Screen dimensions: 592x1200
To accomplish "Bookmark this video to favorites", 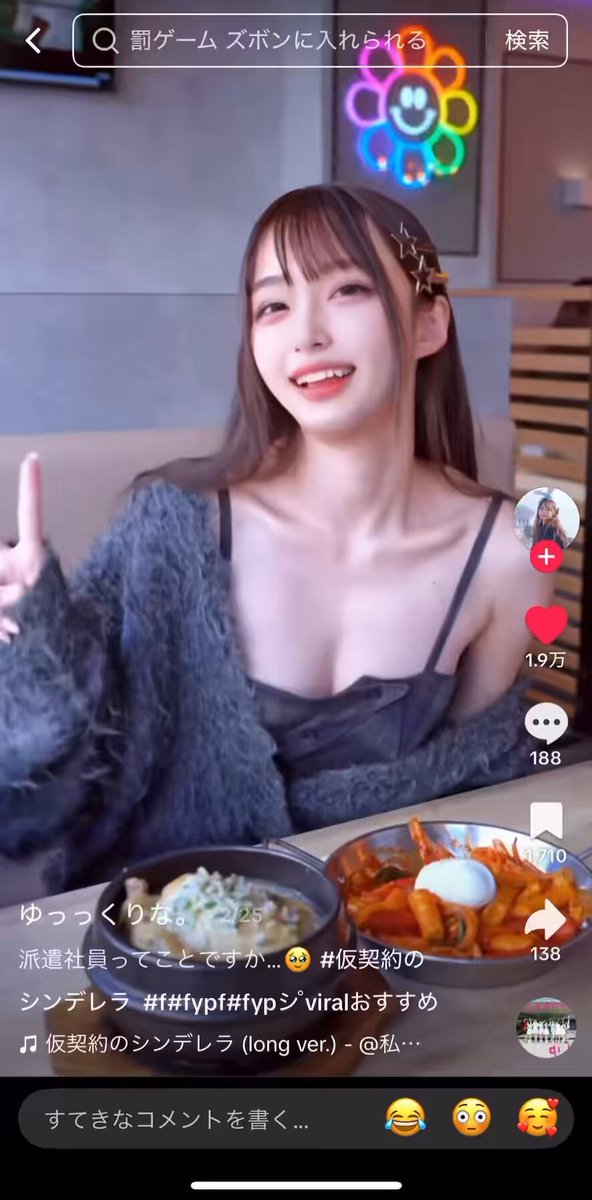I will tap(546, 822).
